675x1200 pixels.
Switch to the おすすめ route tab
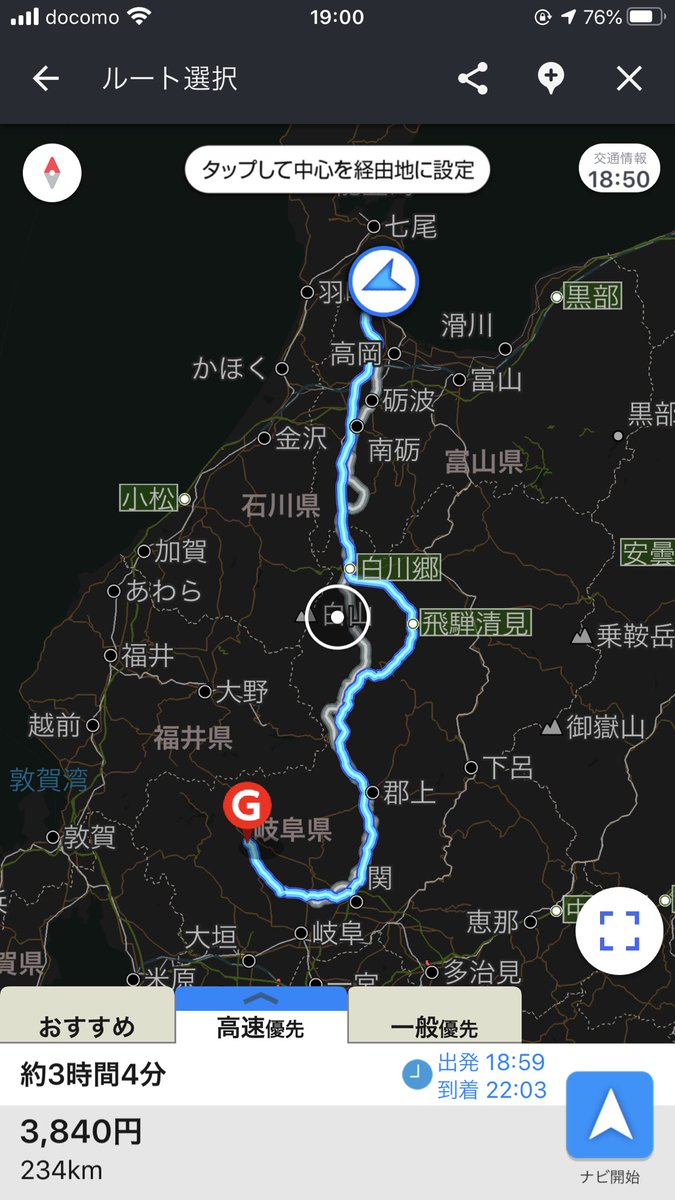(87, 1025)
